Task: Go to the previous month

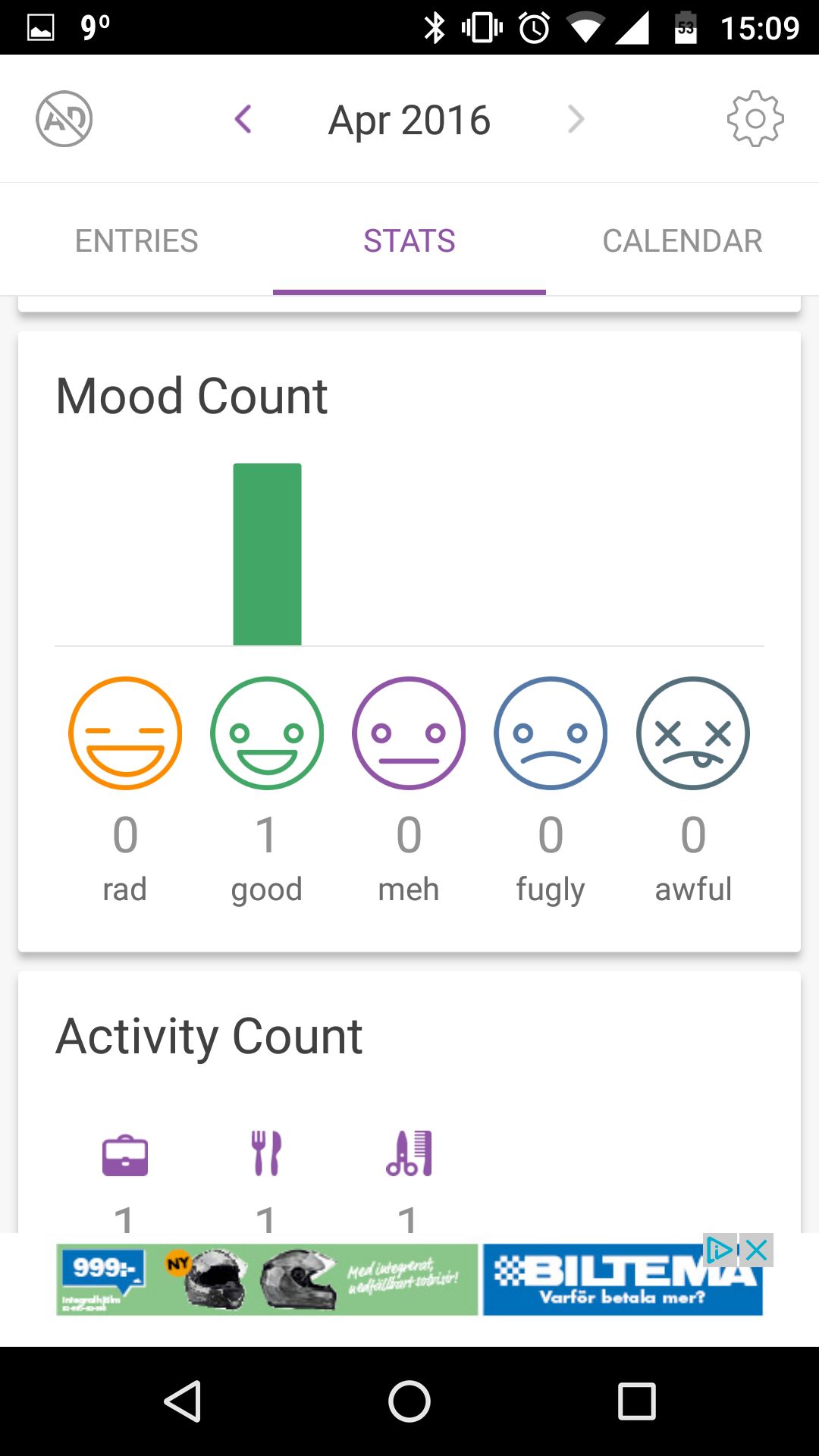Action: pos(243,119)
